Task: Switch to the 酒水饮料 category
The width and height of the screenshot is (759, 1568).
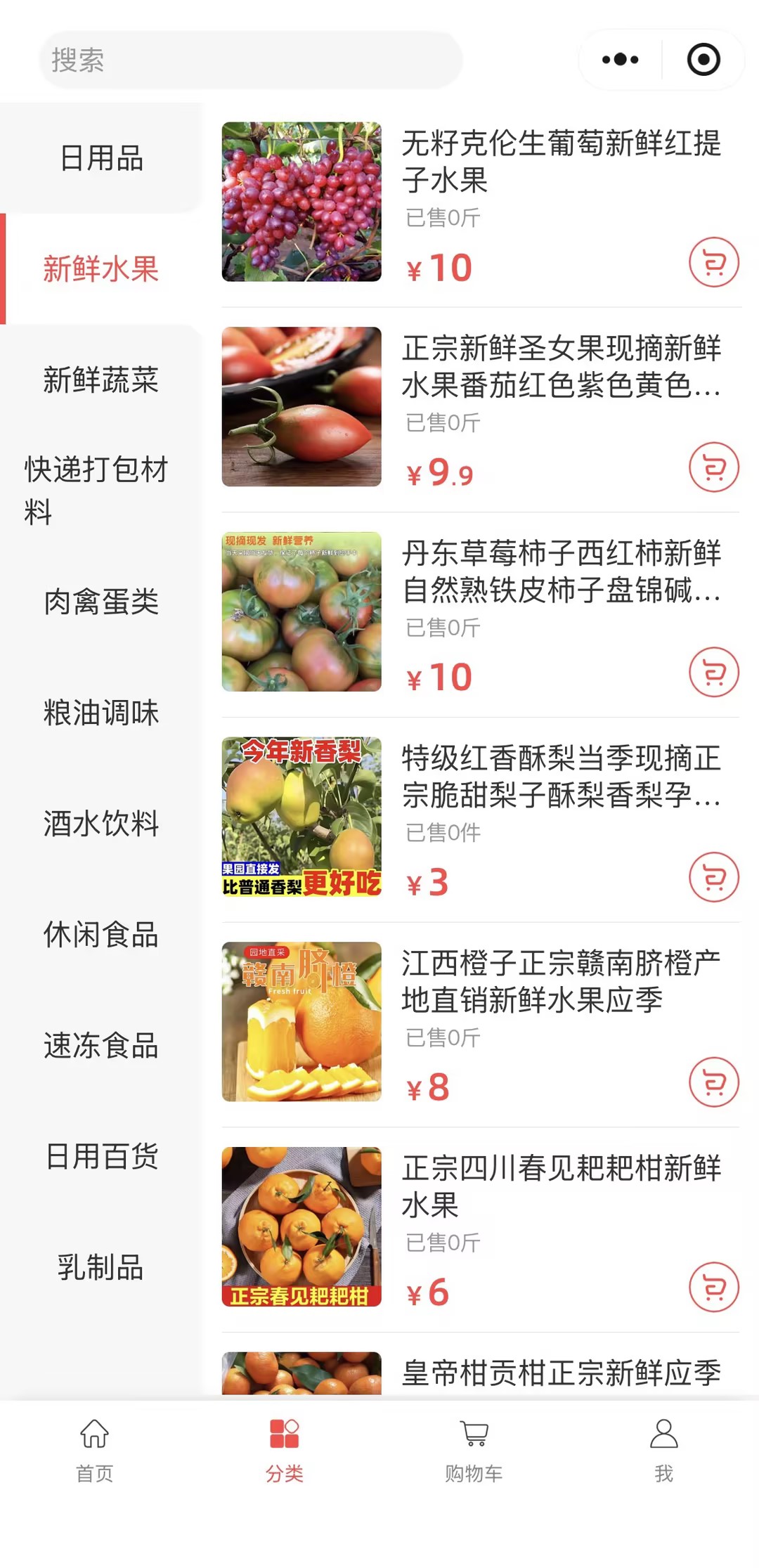Action: pos(101,824)
